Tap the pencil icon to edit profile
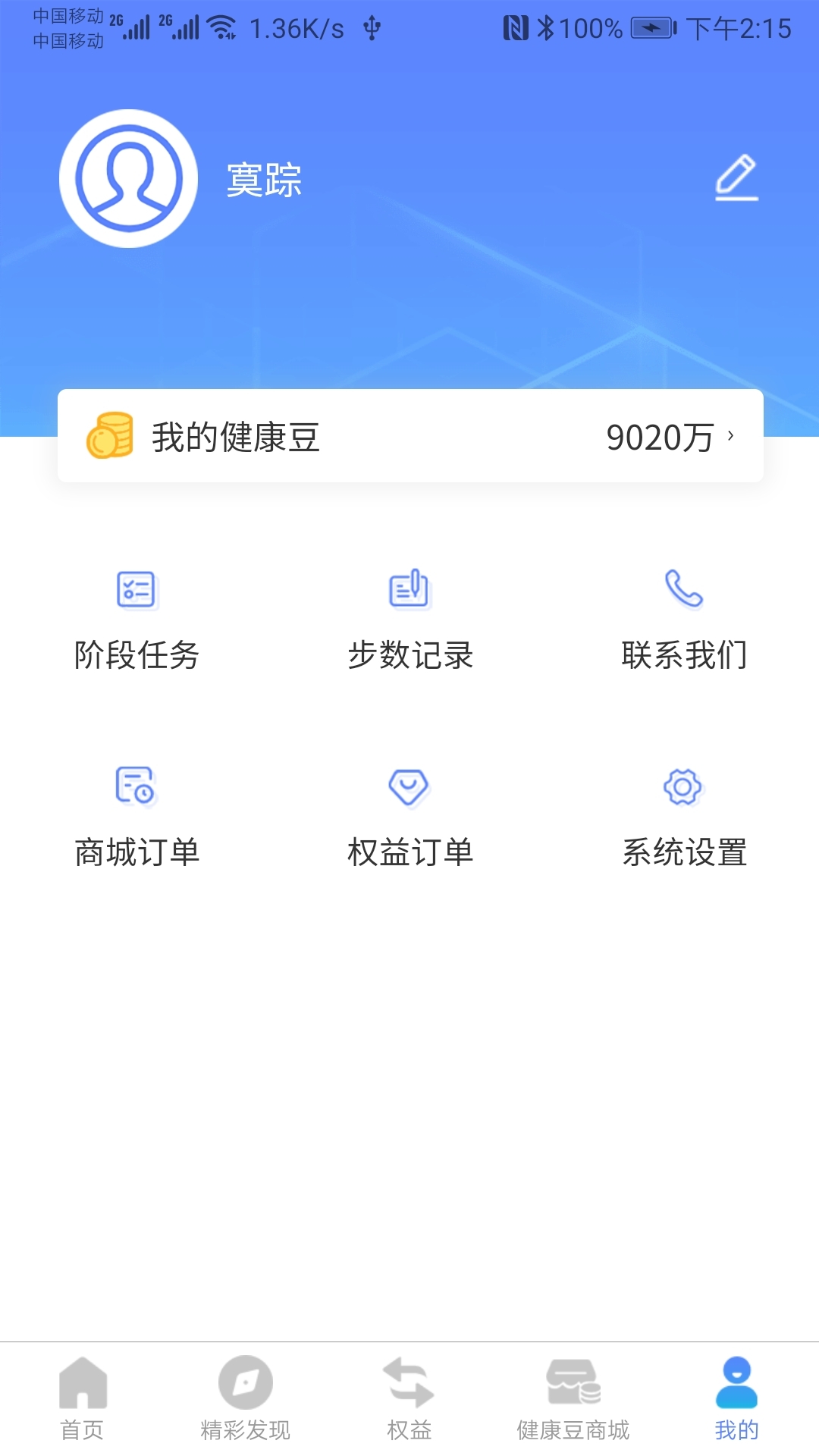This screenshot has width=819, height=1456. (735, 176)
